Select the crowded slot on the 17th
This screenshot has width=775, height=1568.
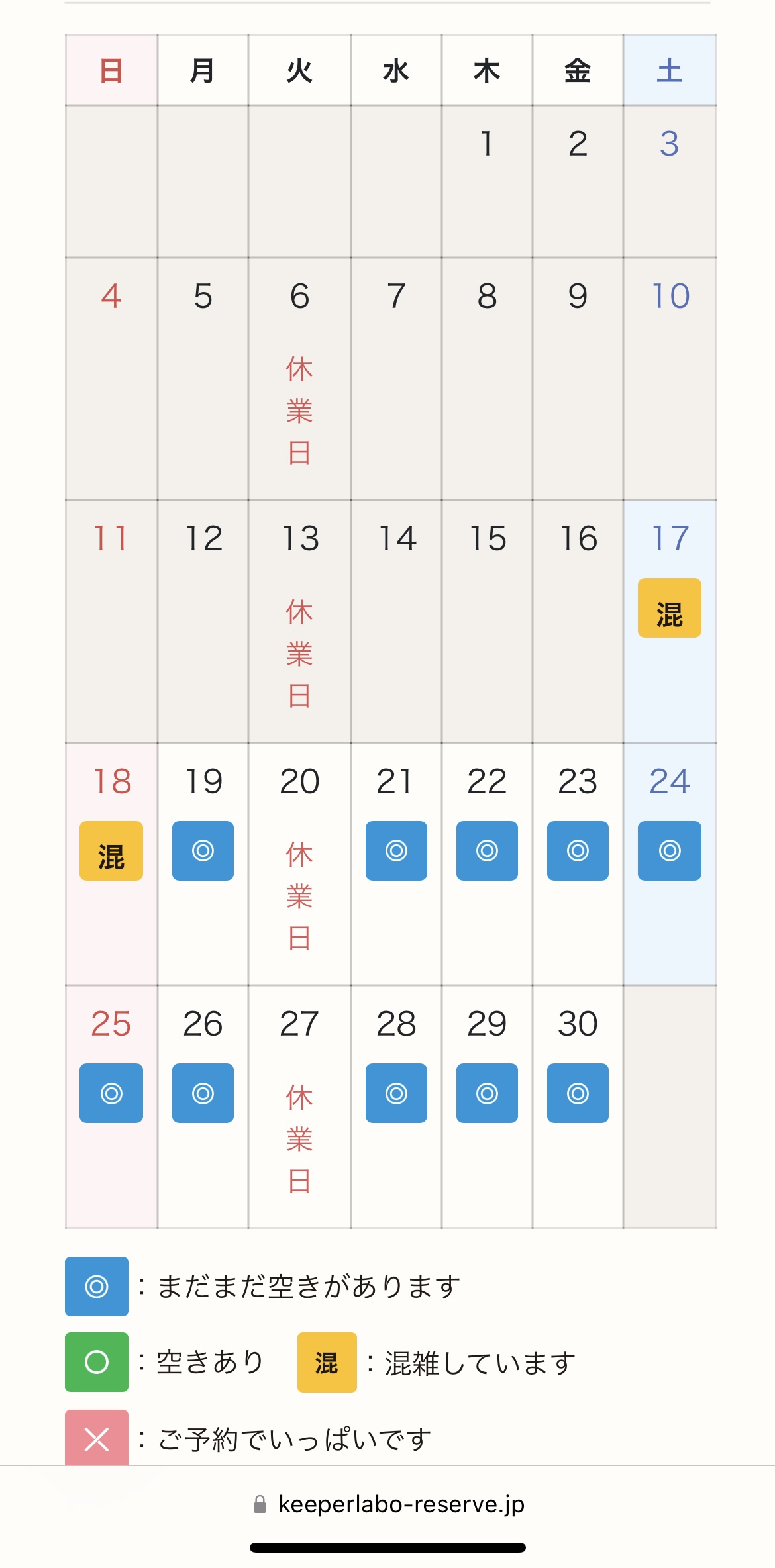[x=669, y=608]
